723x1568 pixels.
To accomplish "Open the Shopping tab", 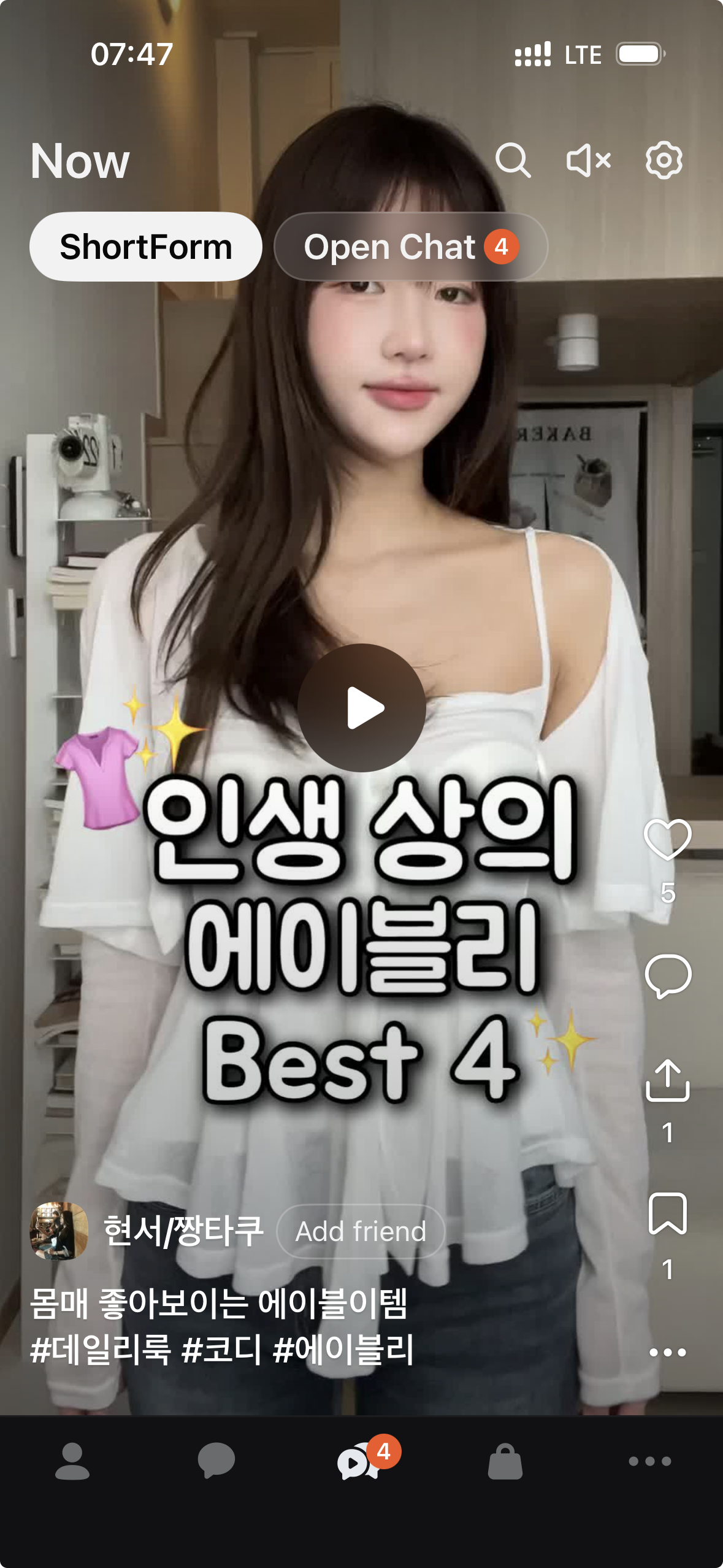I will click(x=505, y=1461).
